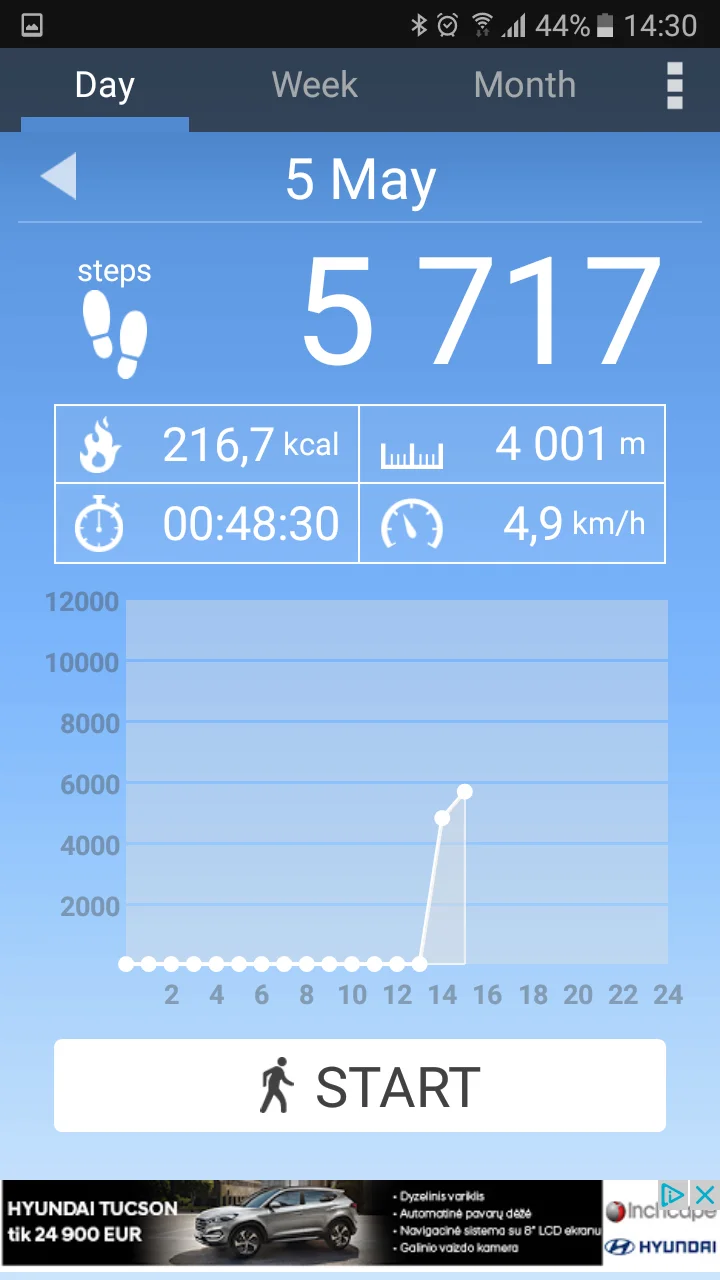This screenshot has width=720, height=1280.
Task: Go to the previous day
Action: click(x=59, y=178)
